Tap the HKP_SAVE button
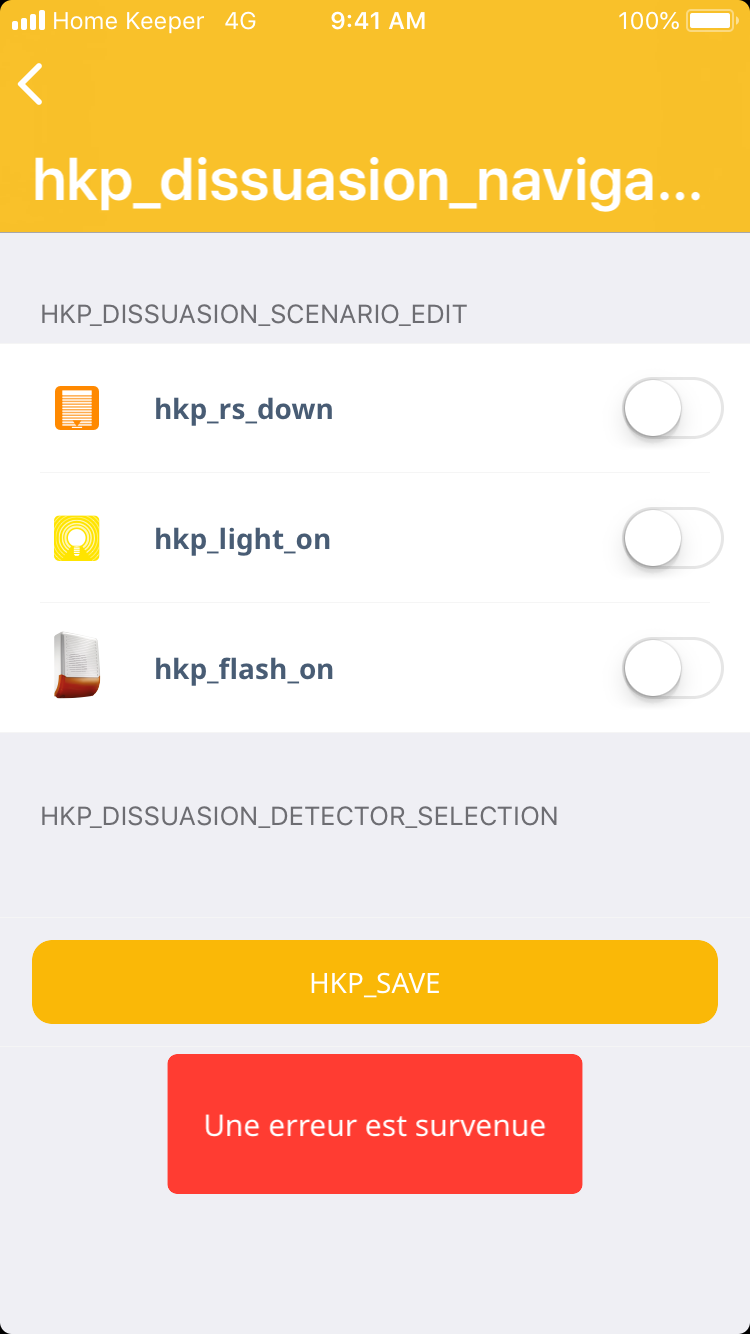The width and height of the screenshot is (750, 1334). [x=375, y=982]
